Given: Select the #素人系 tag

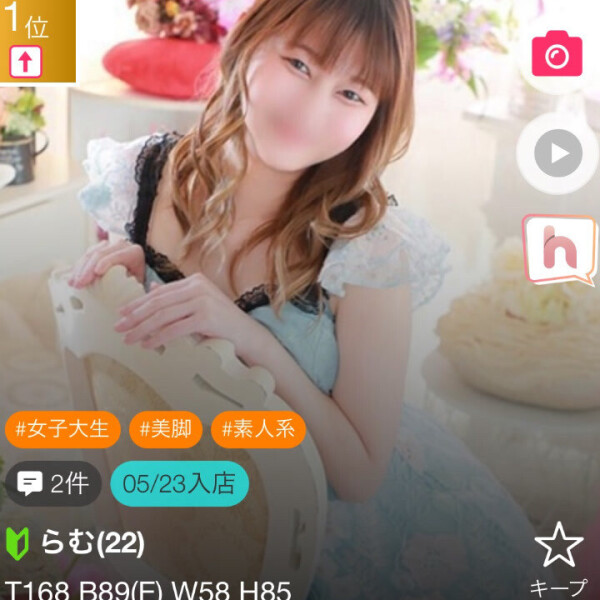Looking at the screenshot, I should pos(257,430).
